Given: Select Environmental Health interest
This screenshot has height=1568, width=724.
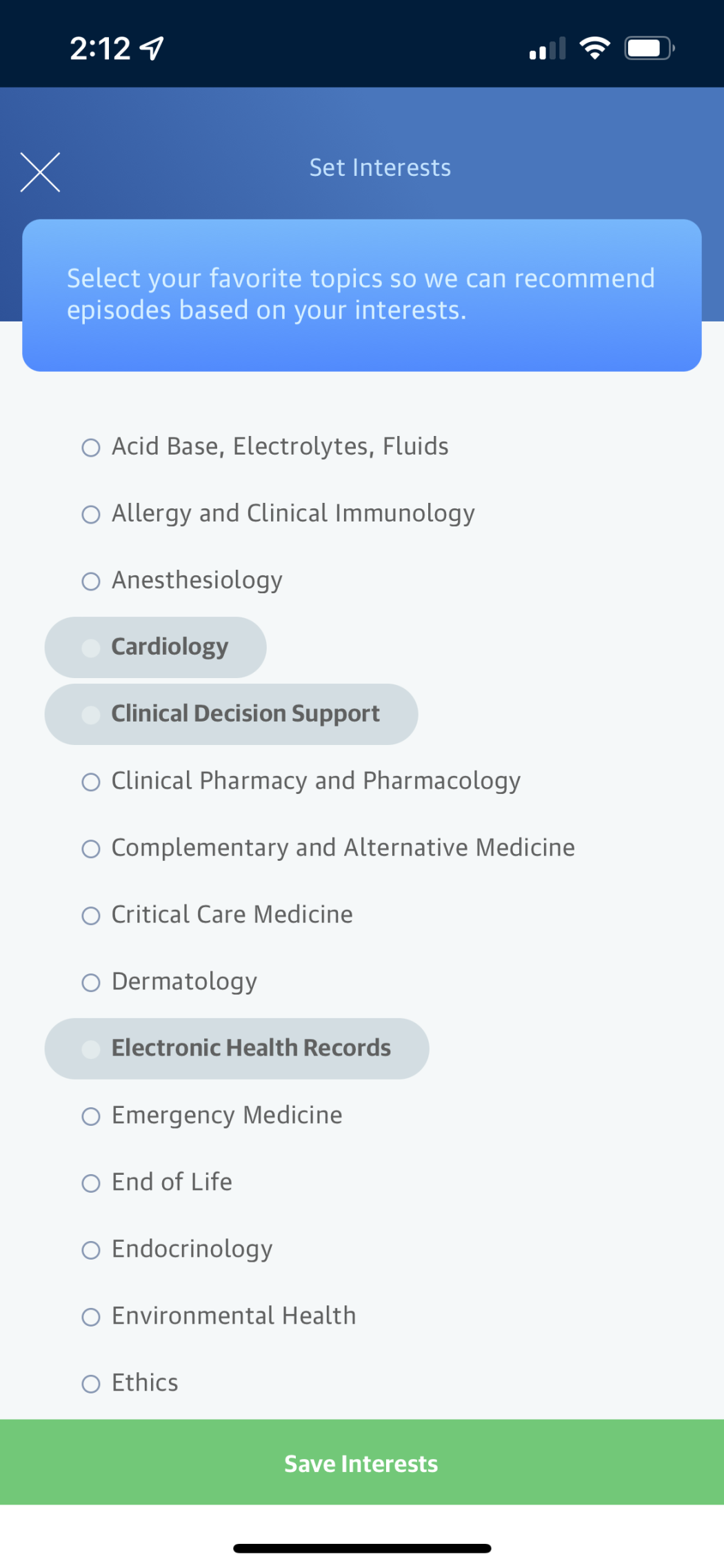Looking at the screenshot, I should coord(219,1316).
